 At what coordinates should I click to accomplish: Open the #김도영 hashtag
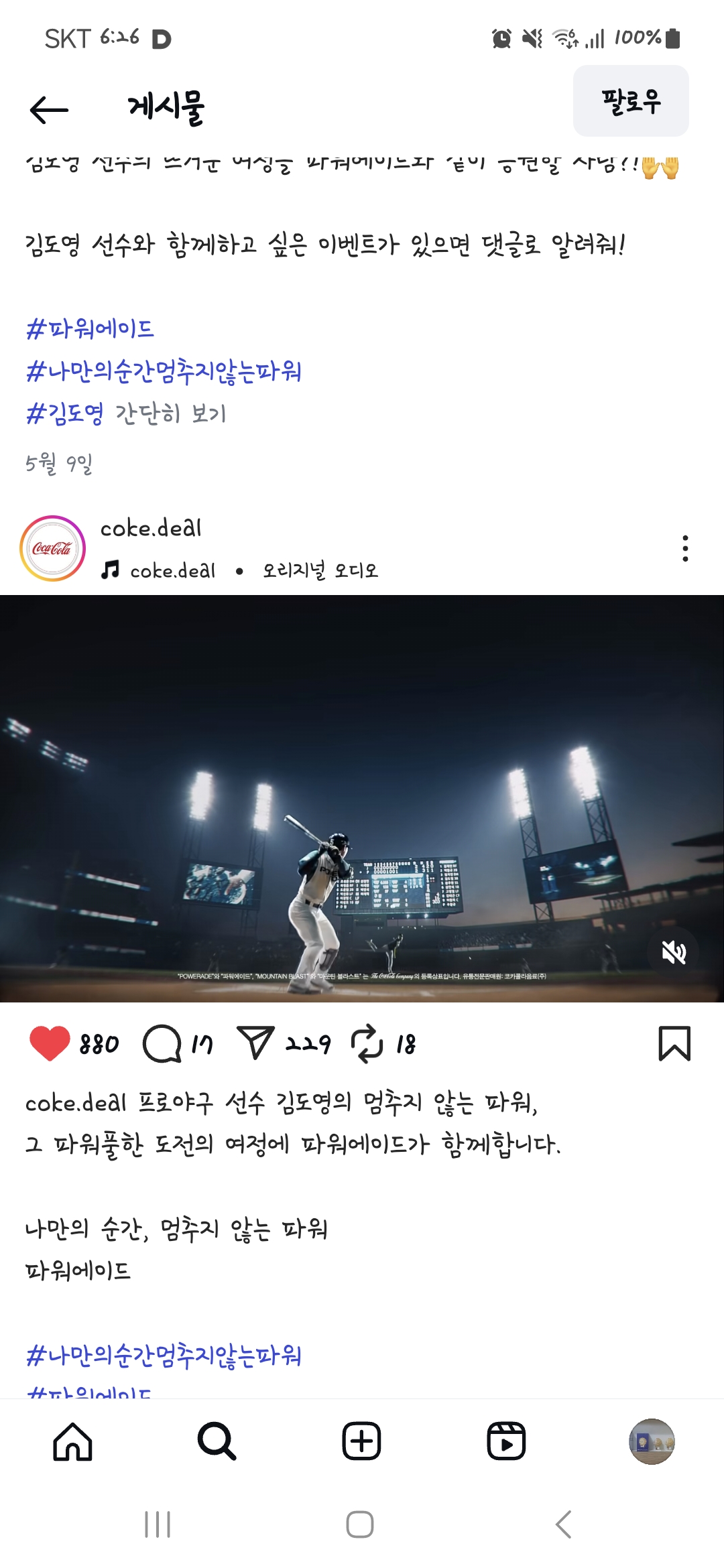(x=65, y=413)
